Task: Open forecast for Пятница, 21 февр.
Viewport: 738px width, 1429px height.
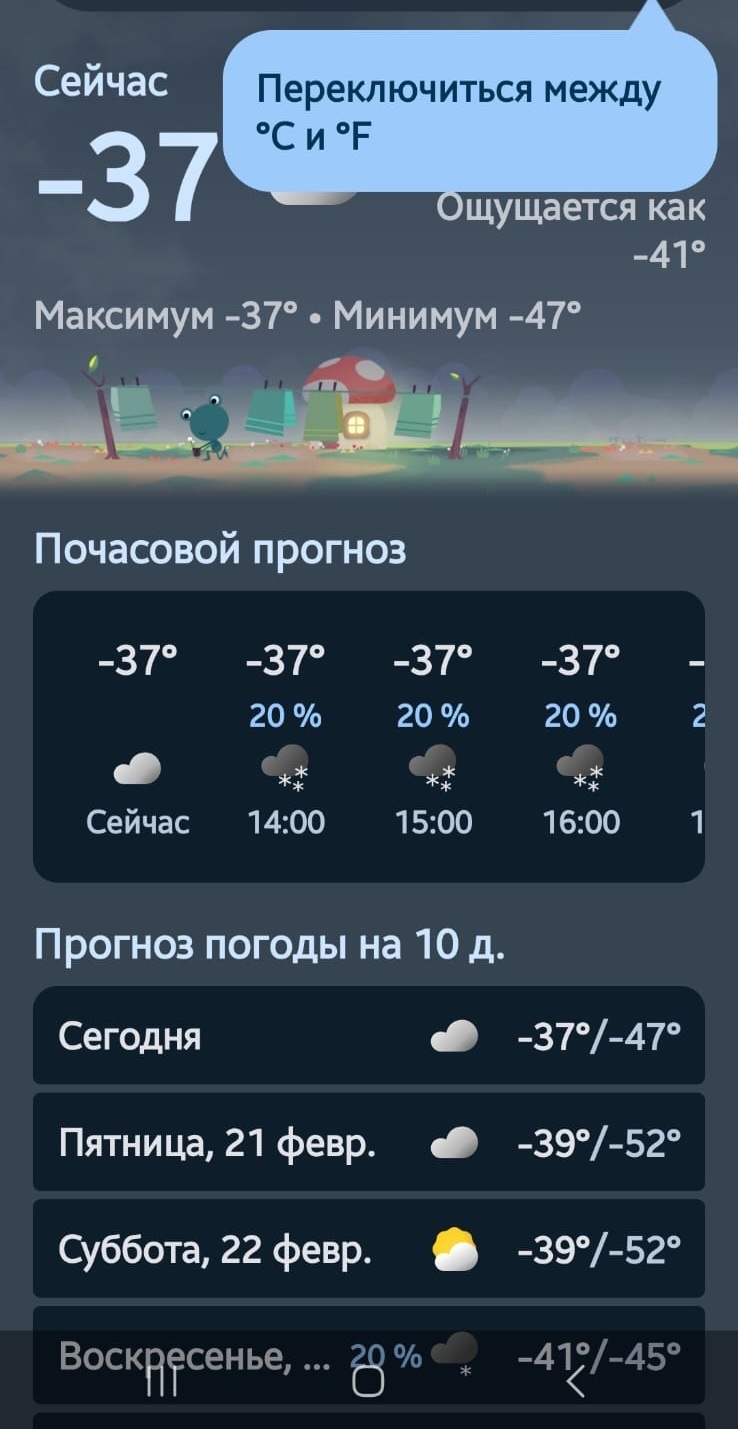Action: [x=369, y=1142]
